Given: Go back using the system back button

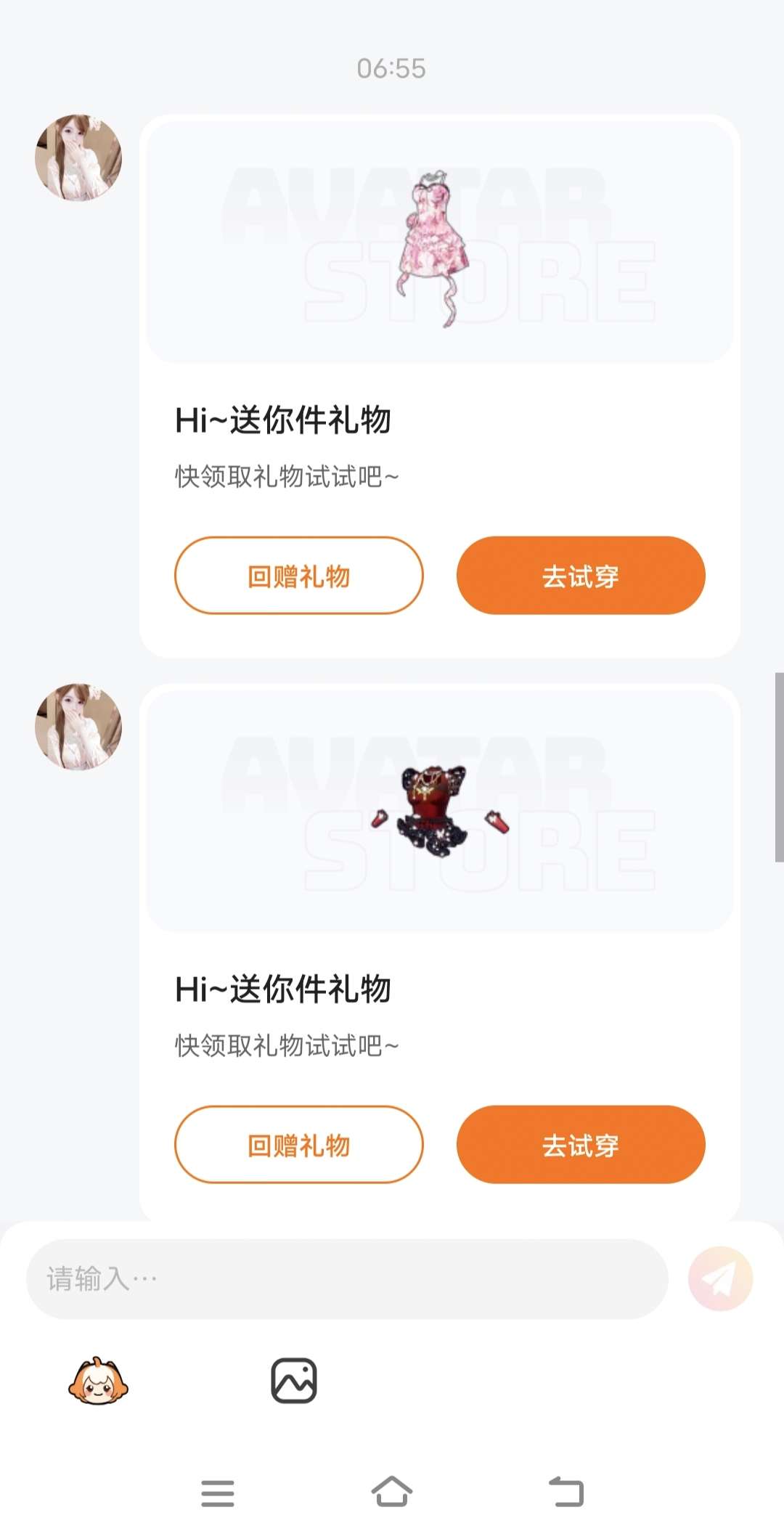Looking at the screenshot, I should click(566, 1493).
